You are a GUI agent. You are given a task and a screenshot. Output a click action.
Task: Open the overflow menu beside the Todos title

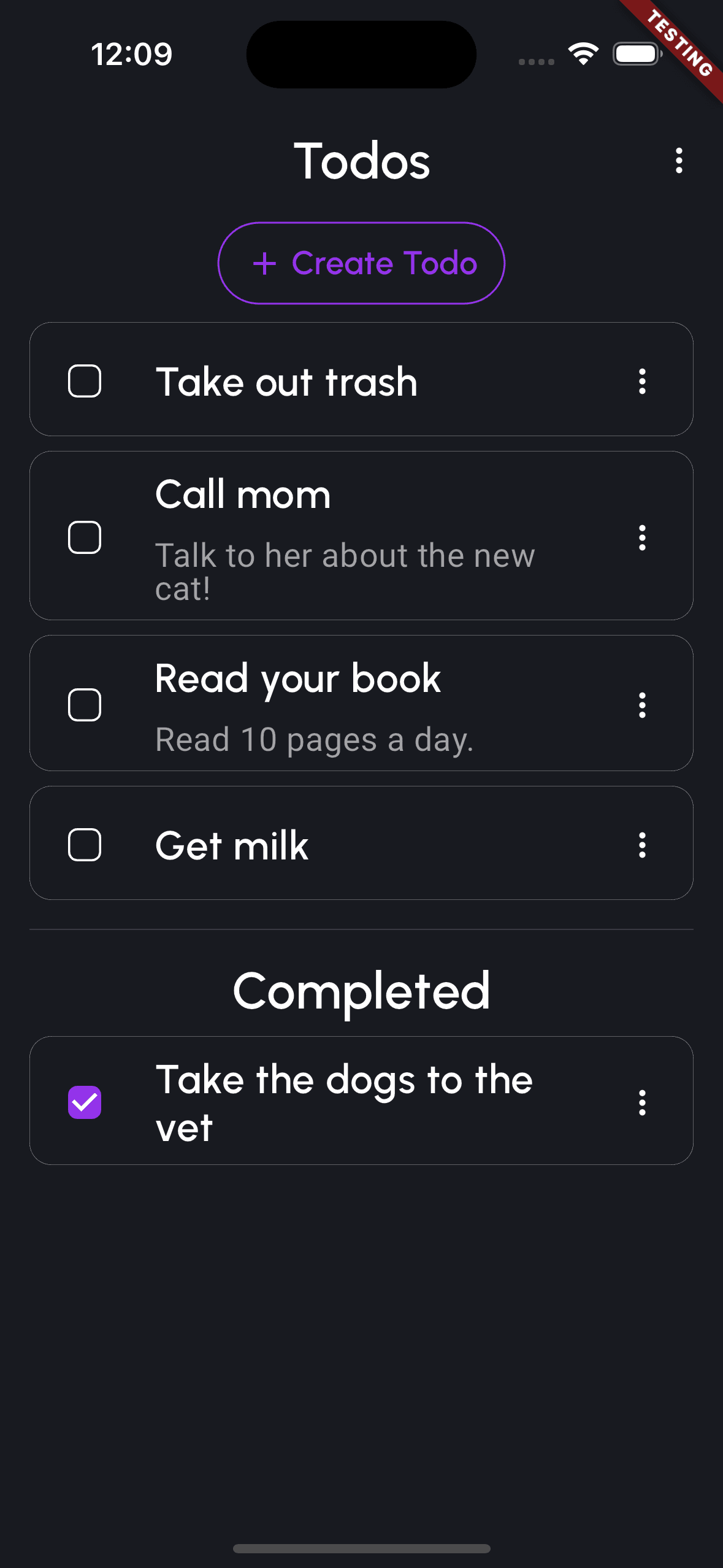(679, 161)
